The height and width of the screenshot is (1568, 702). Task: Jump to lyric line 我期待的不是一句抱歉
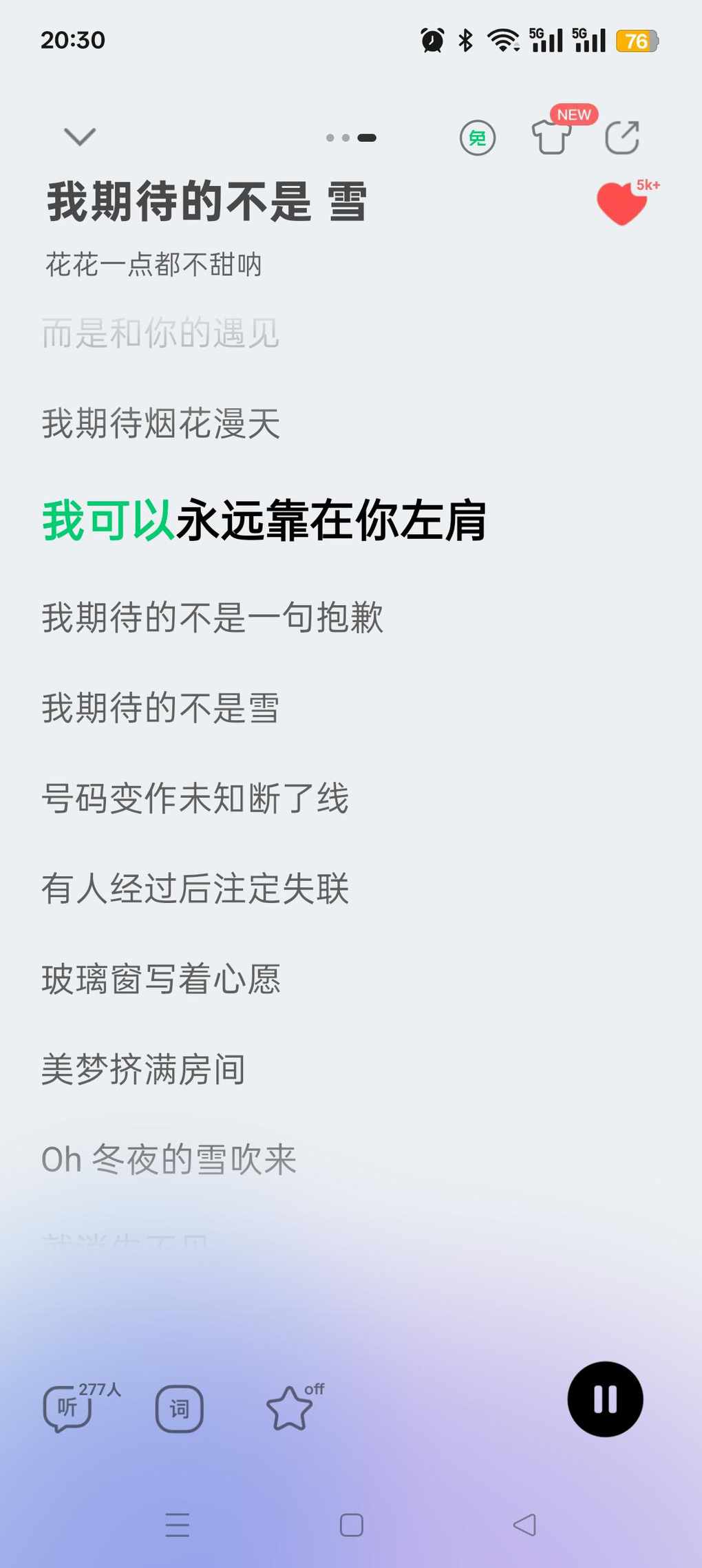pos(212,617)
